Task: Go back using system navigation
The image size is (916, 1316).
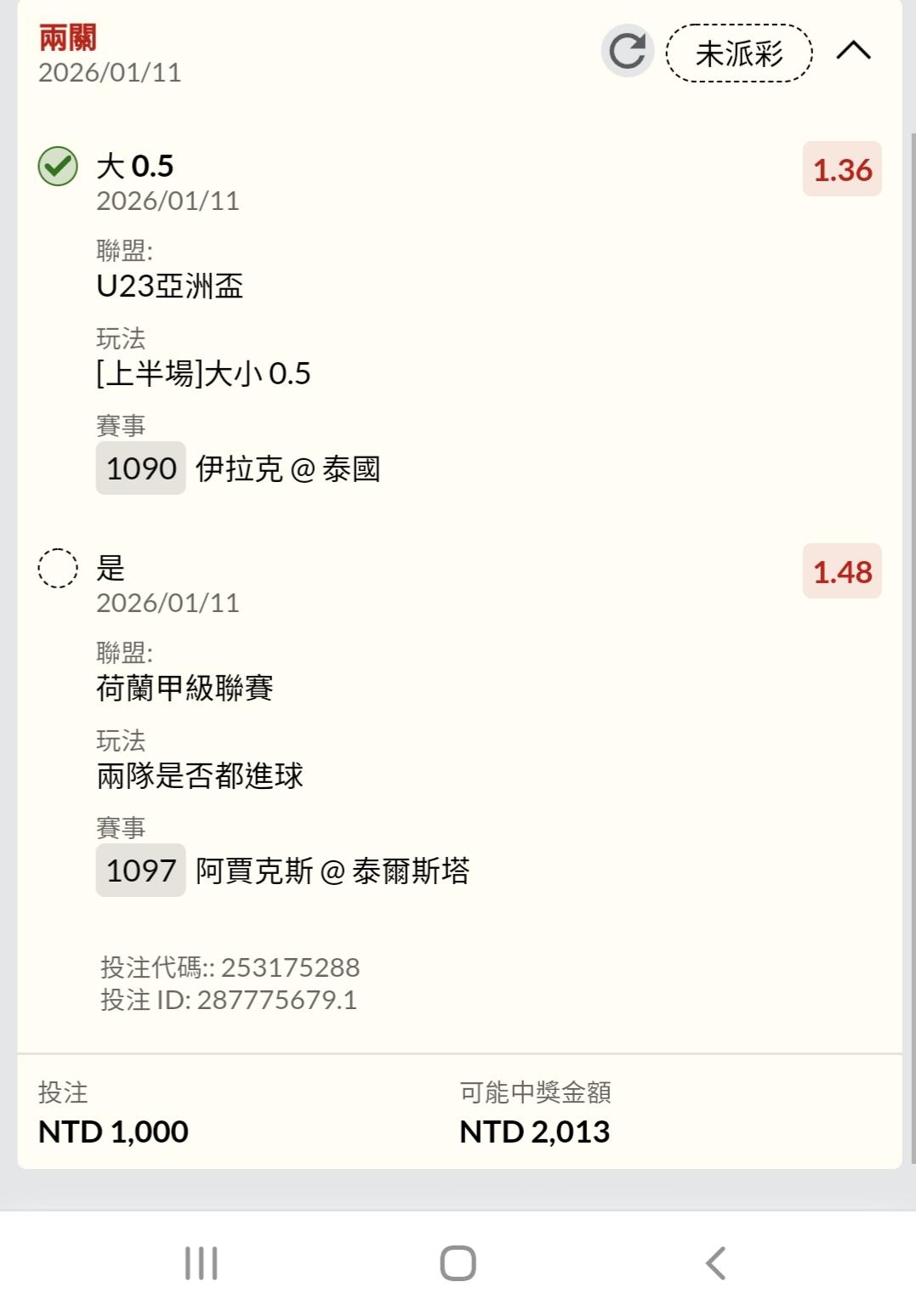Action: [x=715, y=1263]
